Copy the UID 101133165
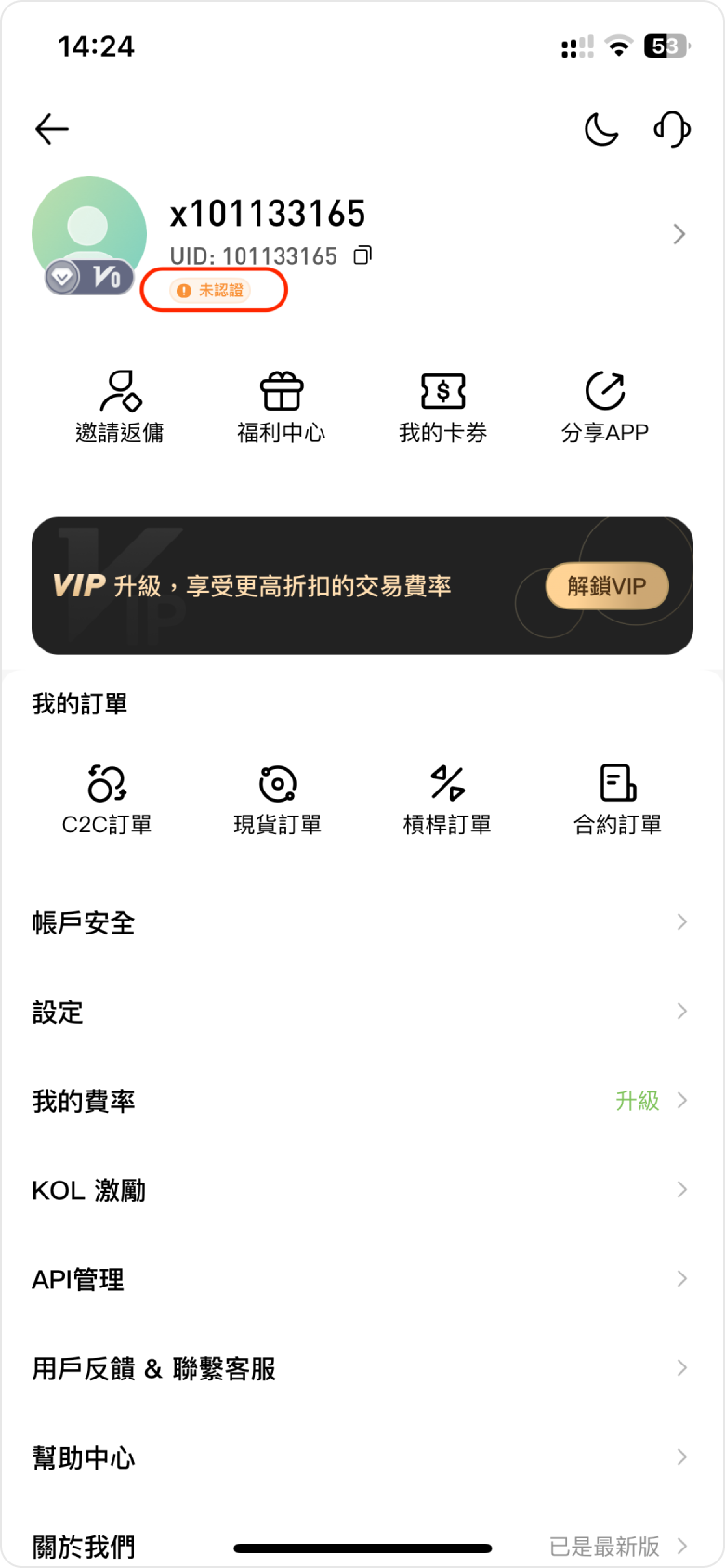 click(363, 255)
